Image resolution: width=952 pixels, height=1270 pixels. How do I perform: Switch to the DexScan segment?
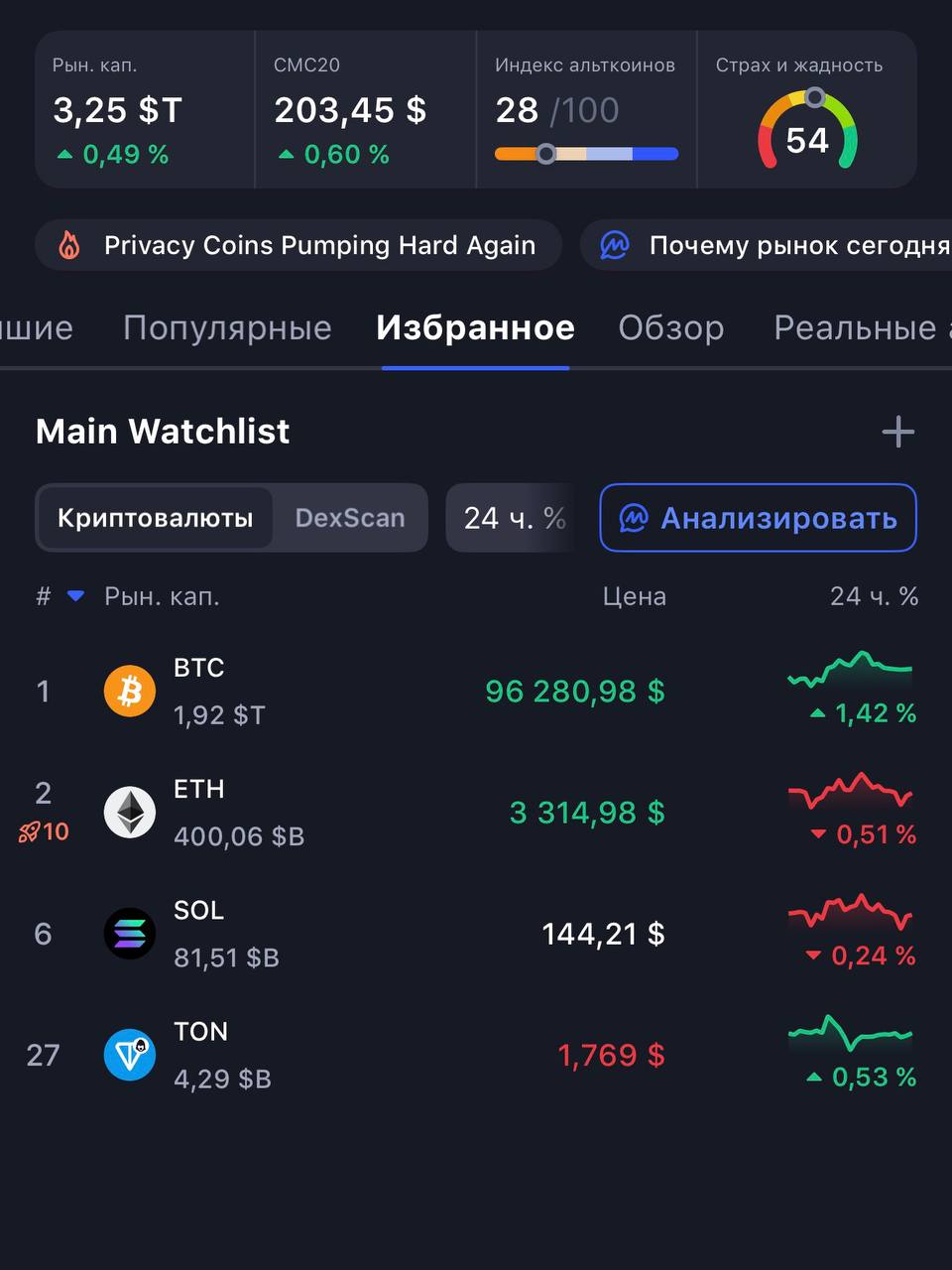click(x=350, y=518)
